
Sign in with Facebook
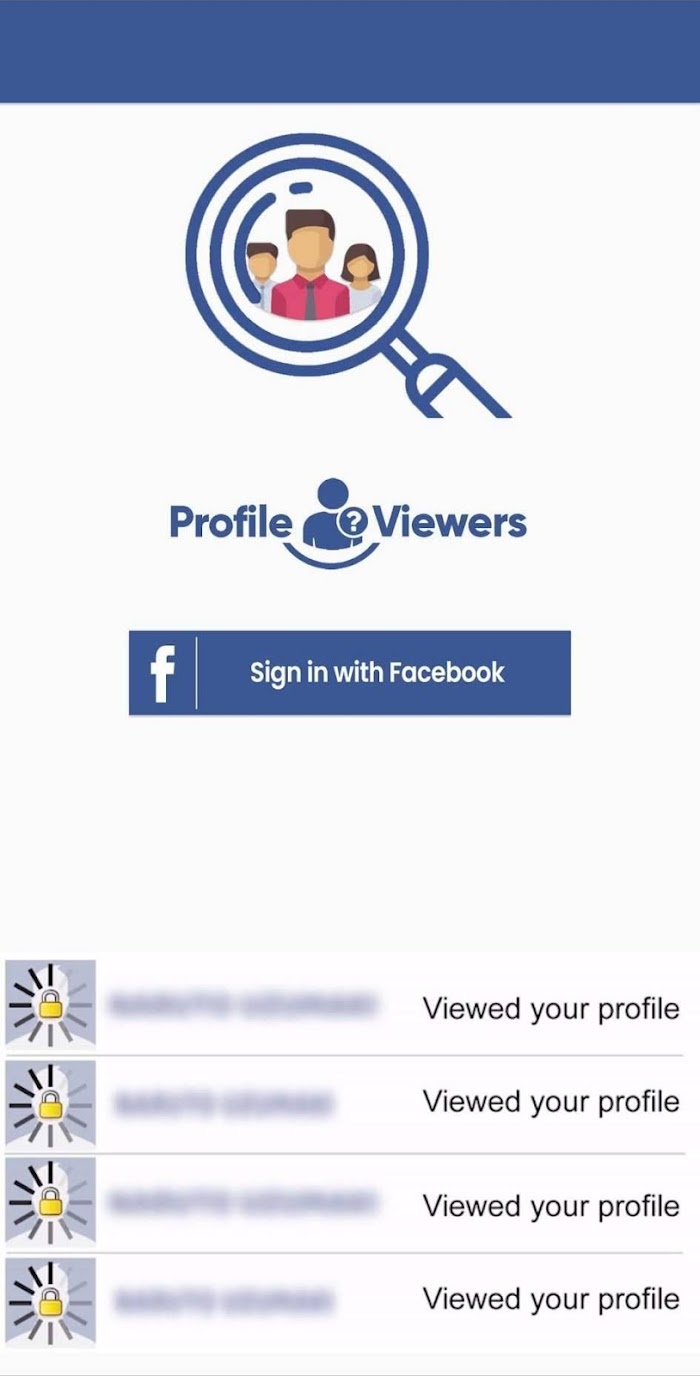point(349,672)
